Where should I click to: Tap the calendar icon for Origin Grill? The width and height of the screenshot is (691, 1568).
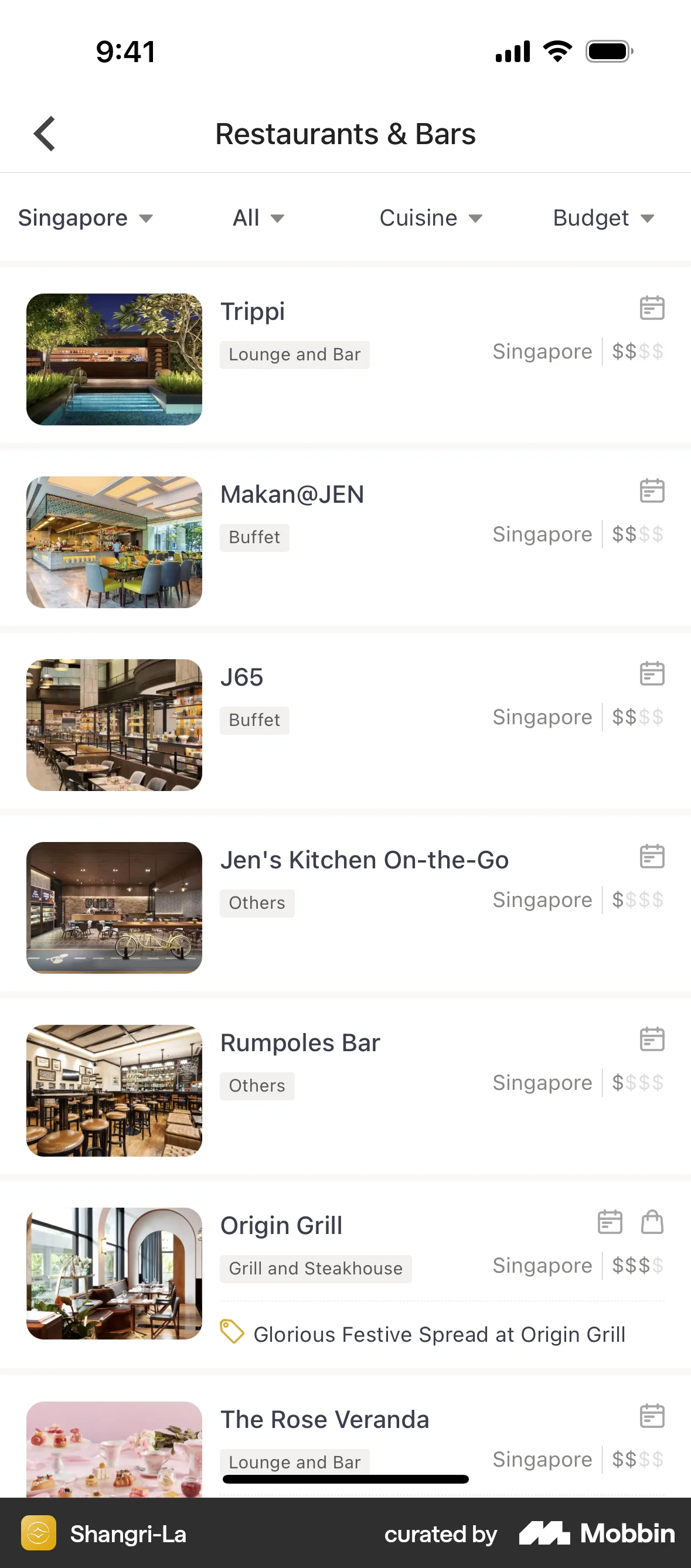(x=610, y=1222)
